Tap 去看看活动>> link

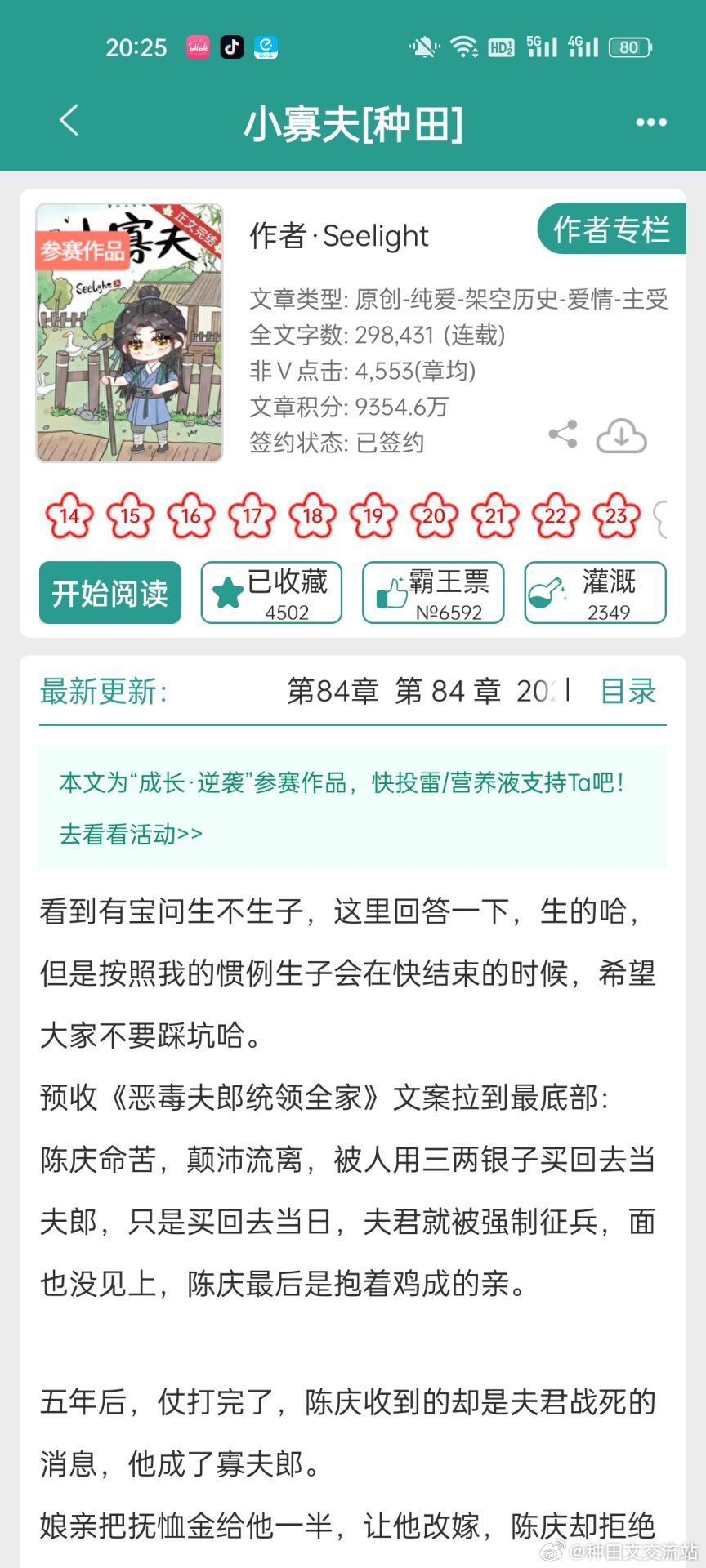131,834
